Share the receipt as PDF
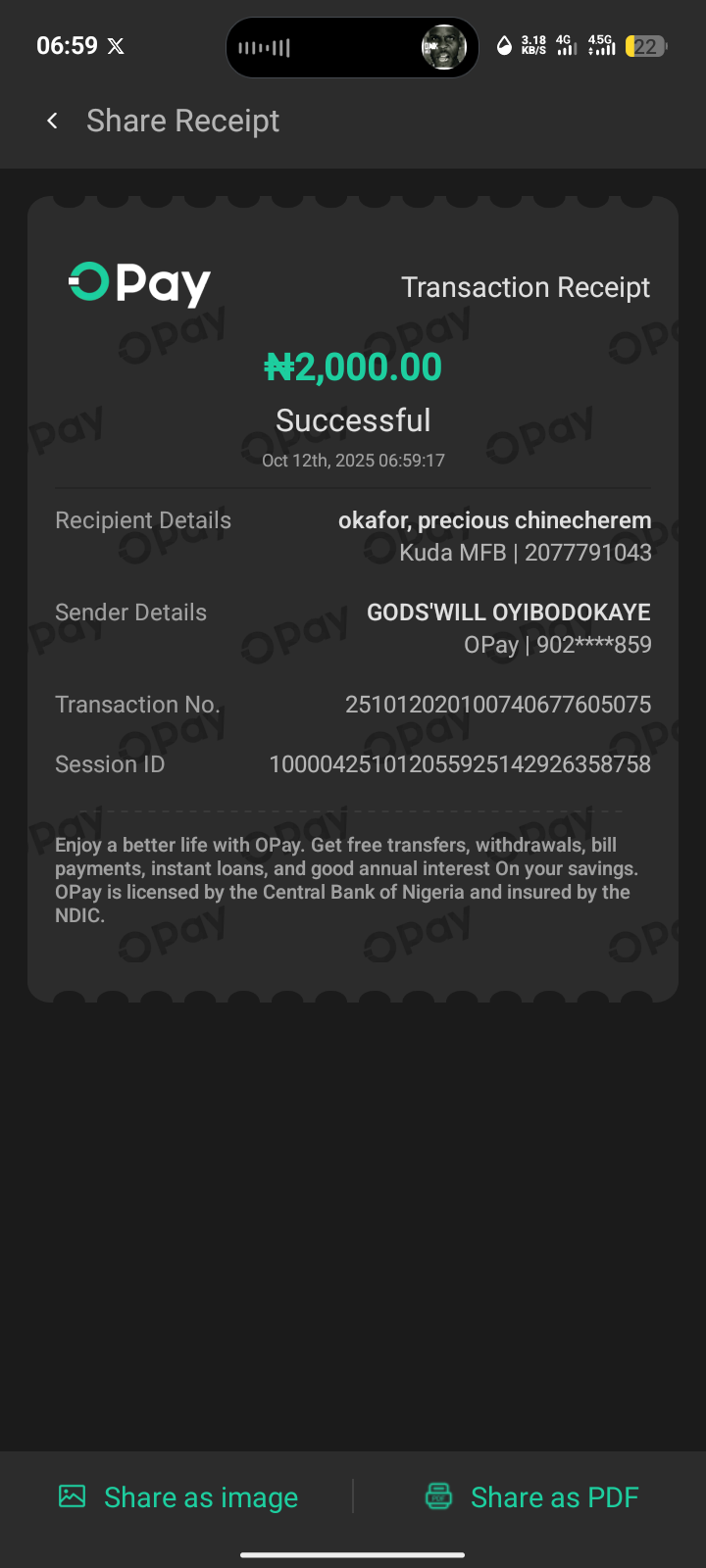This screenshot has width=706, height=1568. point(531,1497)
